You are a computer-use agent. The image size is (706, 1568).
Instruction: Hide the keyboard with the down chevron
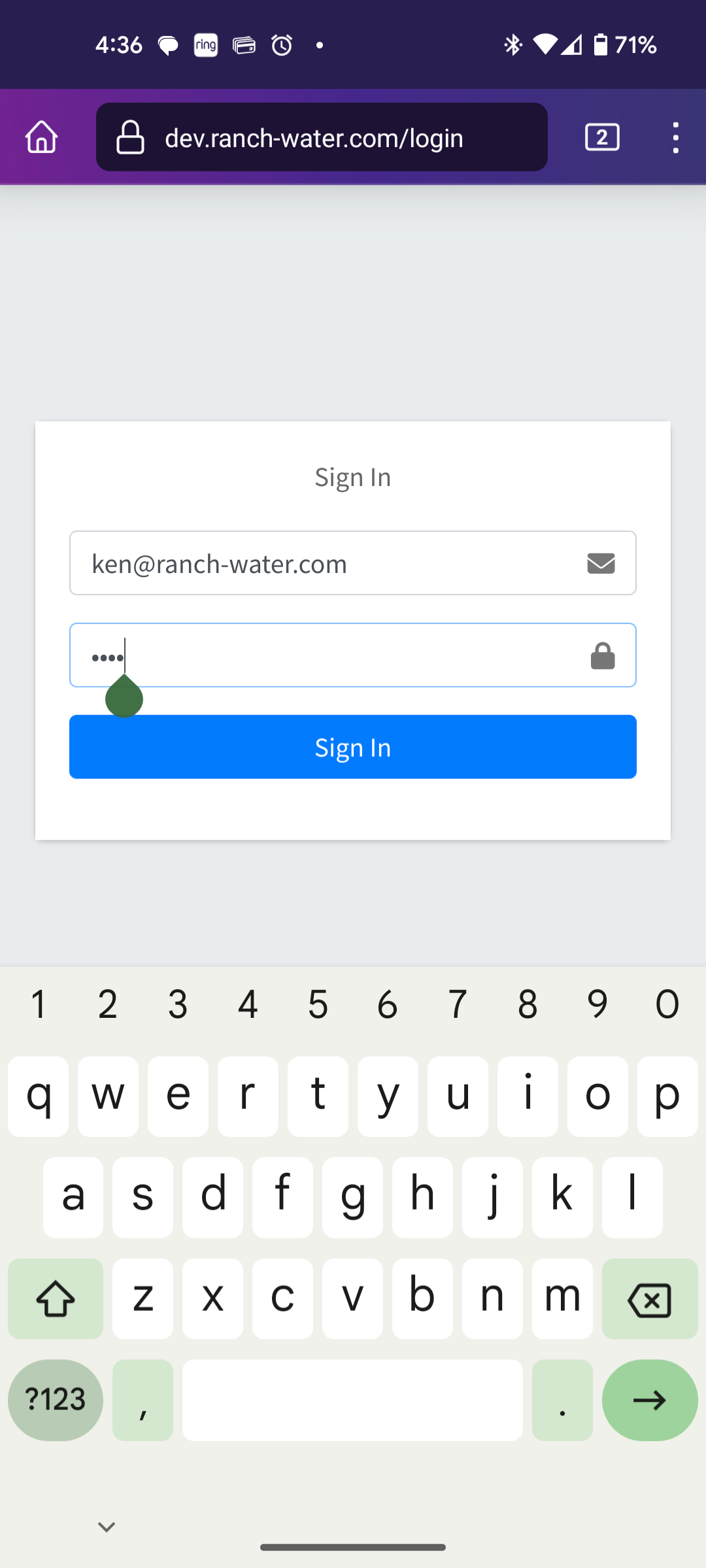[107, 1527]
